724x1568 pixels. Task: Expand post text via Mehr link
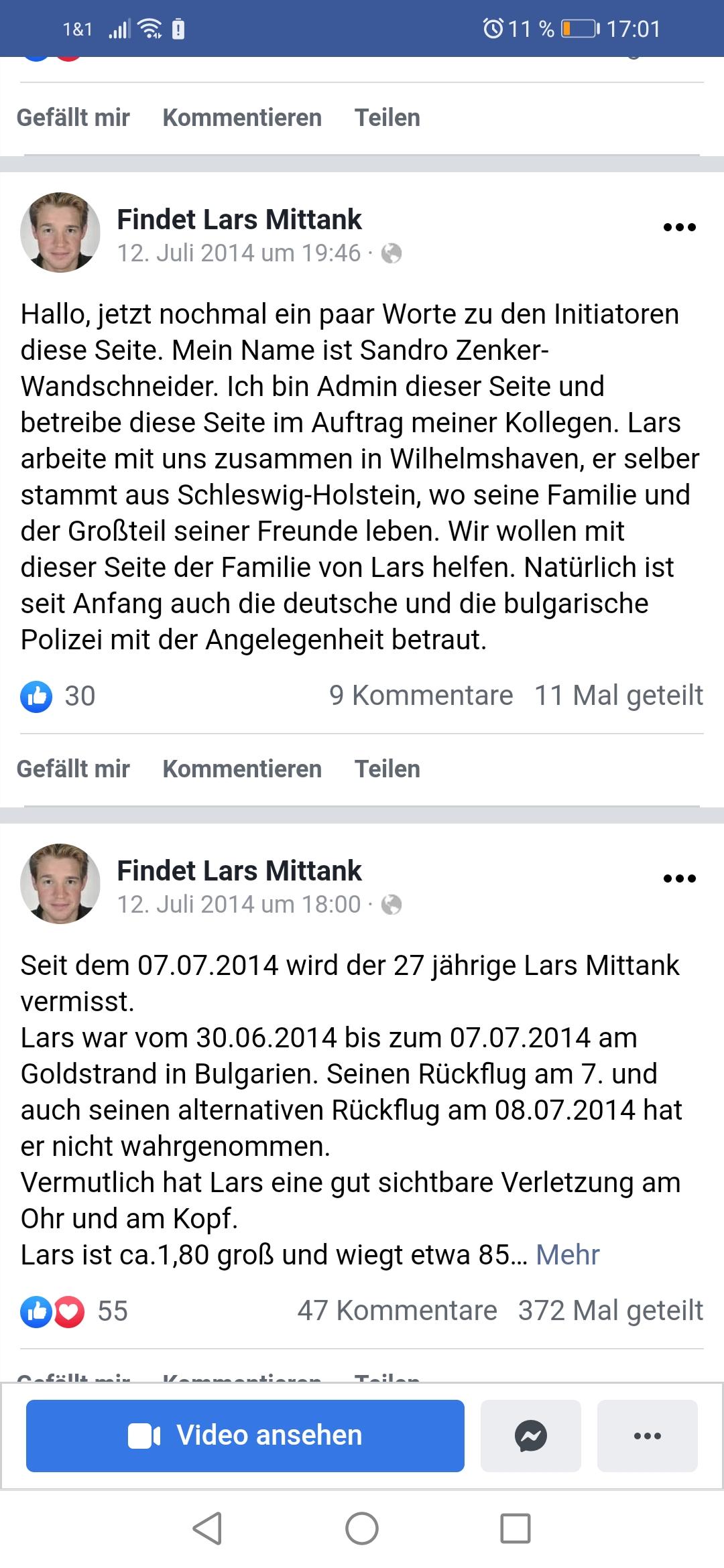tap(567, 1254)
